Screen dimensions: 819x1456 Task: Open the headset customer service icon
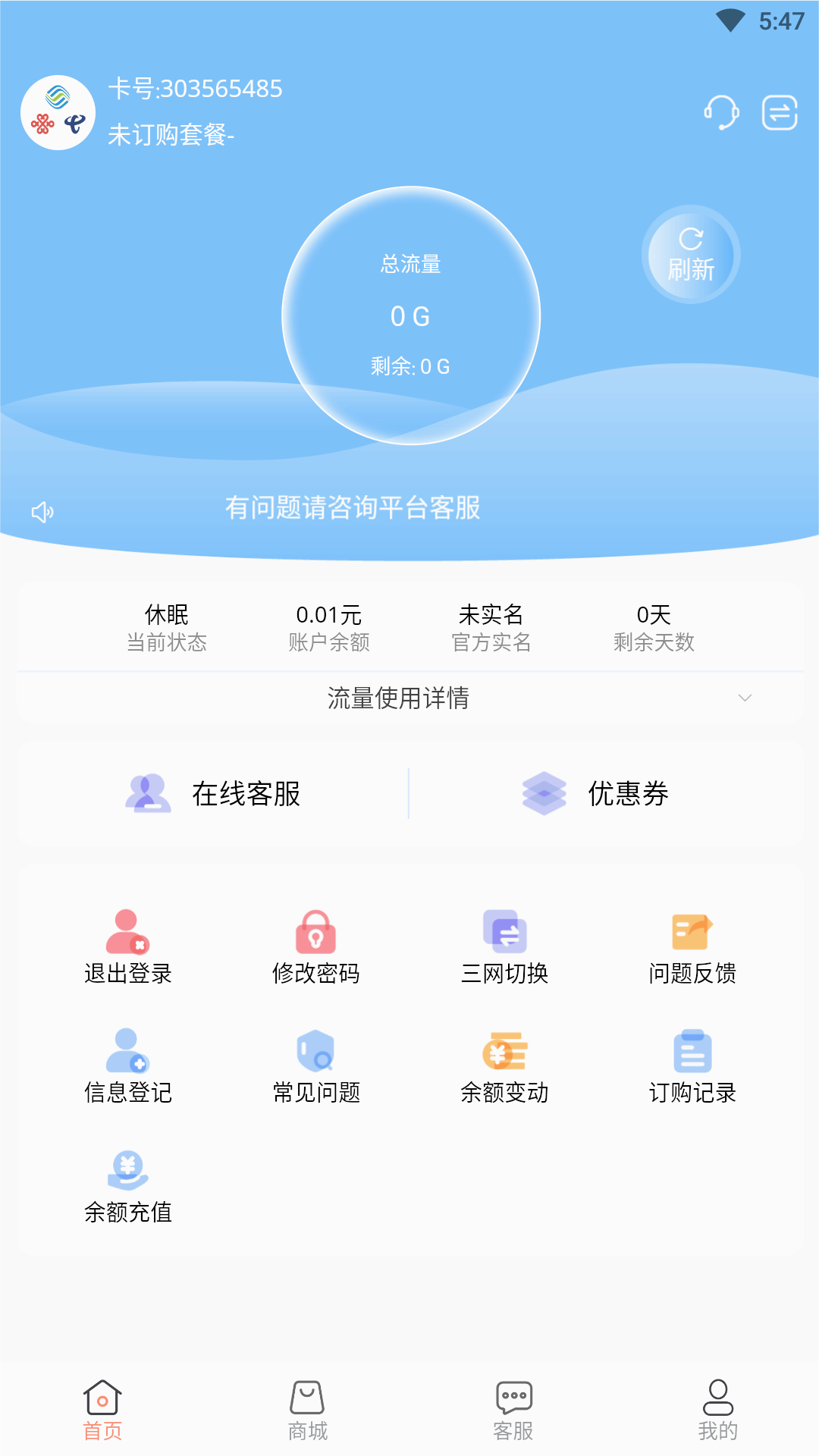(720, 113)
